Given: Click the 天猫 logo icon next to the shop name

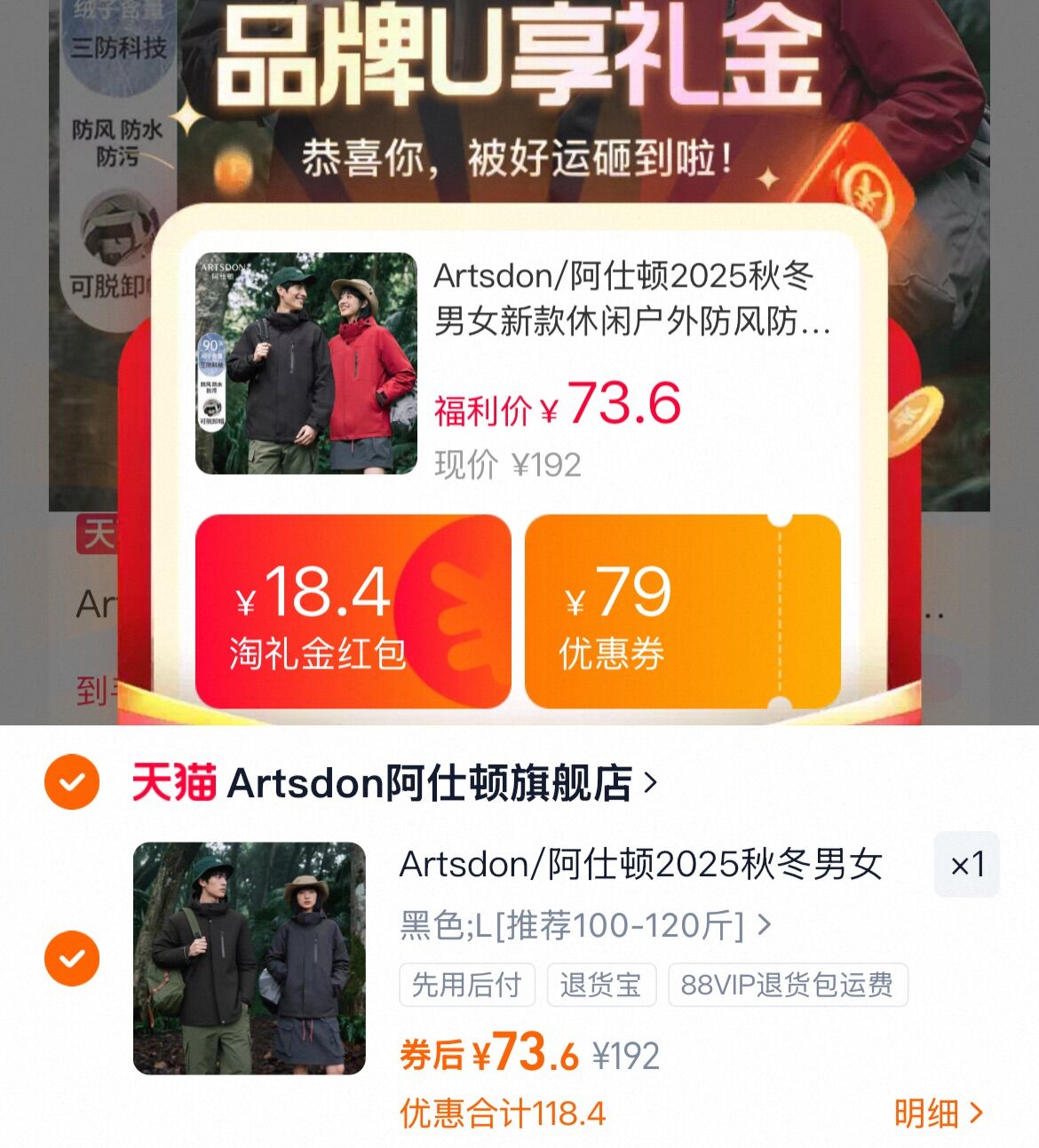Looking at the screenshot, I should (x=163, y=780).
